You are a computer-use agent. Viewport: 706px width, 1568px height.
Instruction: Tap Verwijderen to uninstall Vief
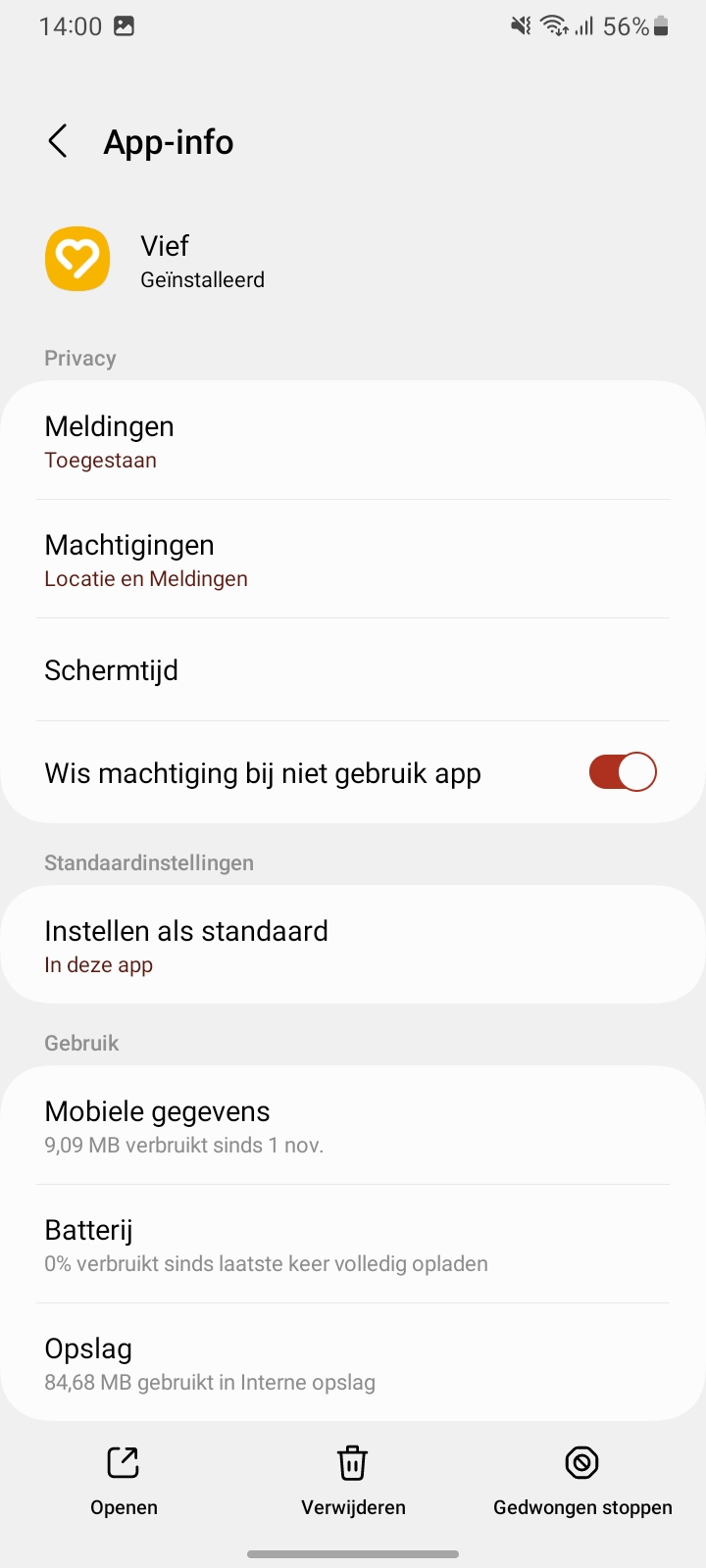click(x=353, y=1481)
